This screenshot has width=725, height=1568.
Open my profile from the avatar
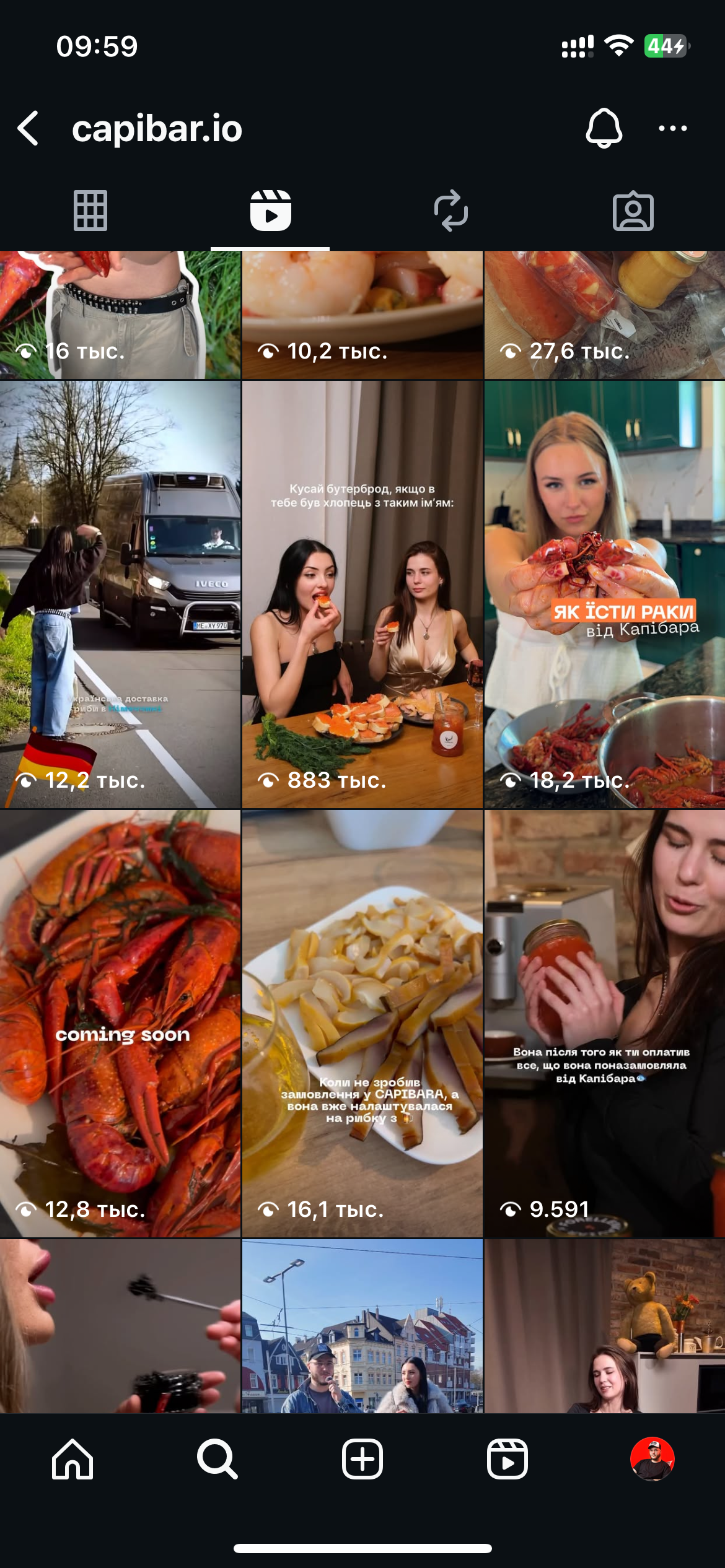(652, 1458)
